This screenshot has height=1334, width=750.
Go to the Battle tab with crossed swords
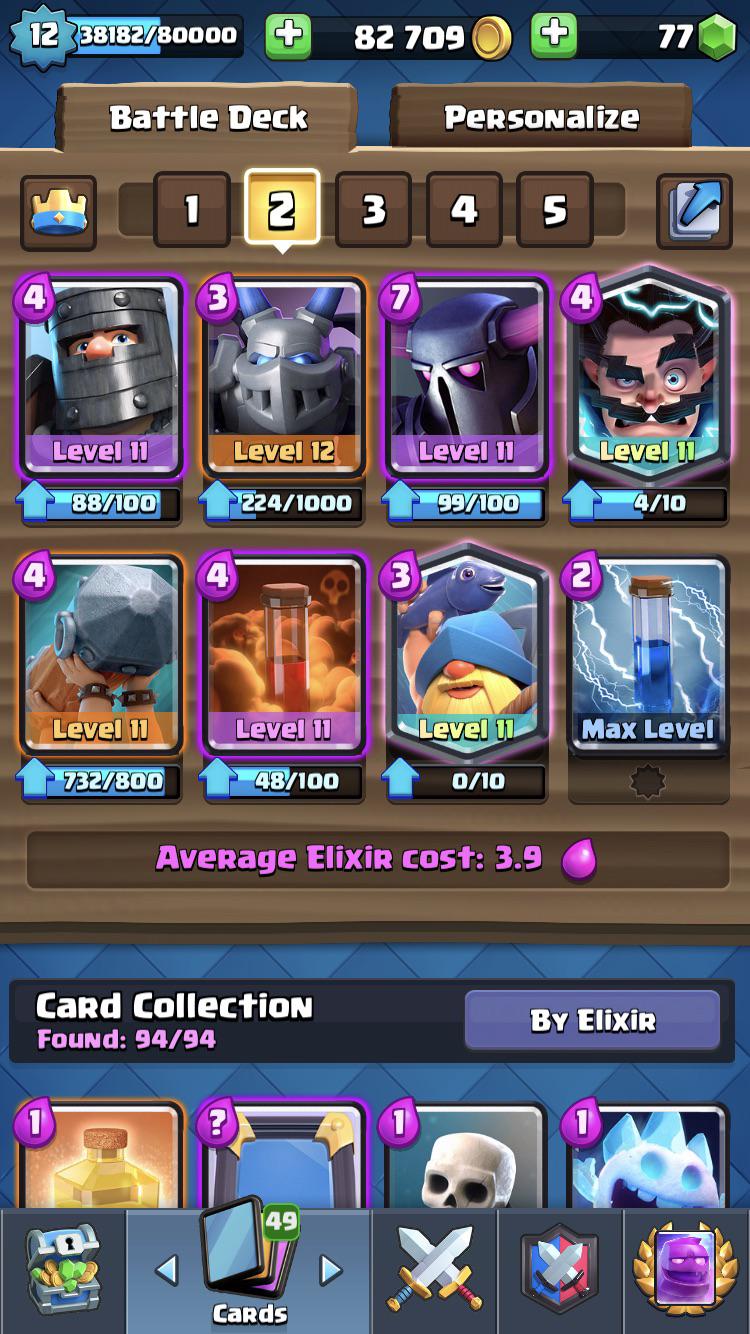[434, 1270]
